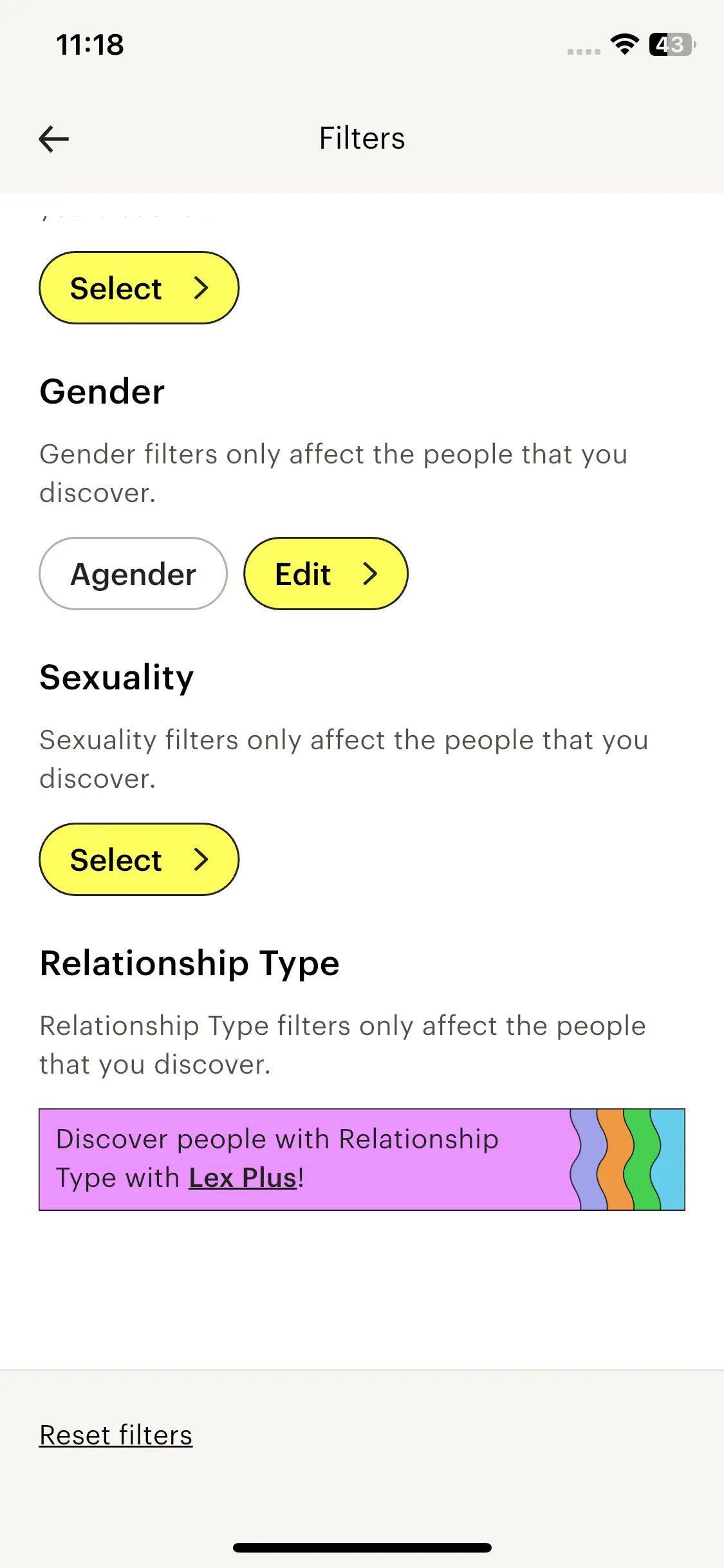Select a Sexuality filter
The height and width of the screenshot is (1568, 724).
(139, 859)
